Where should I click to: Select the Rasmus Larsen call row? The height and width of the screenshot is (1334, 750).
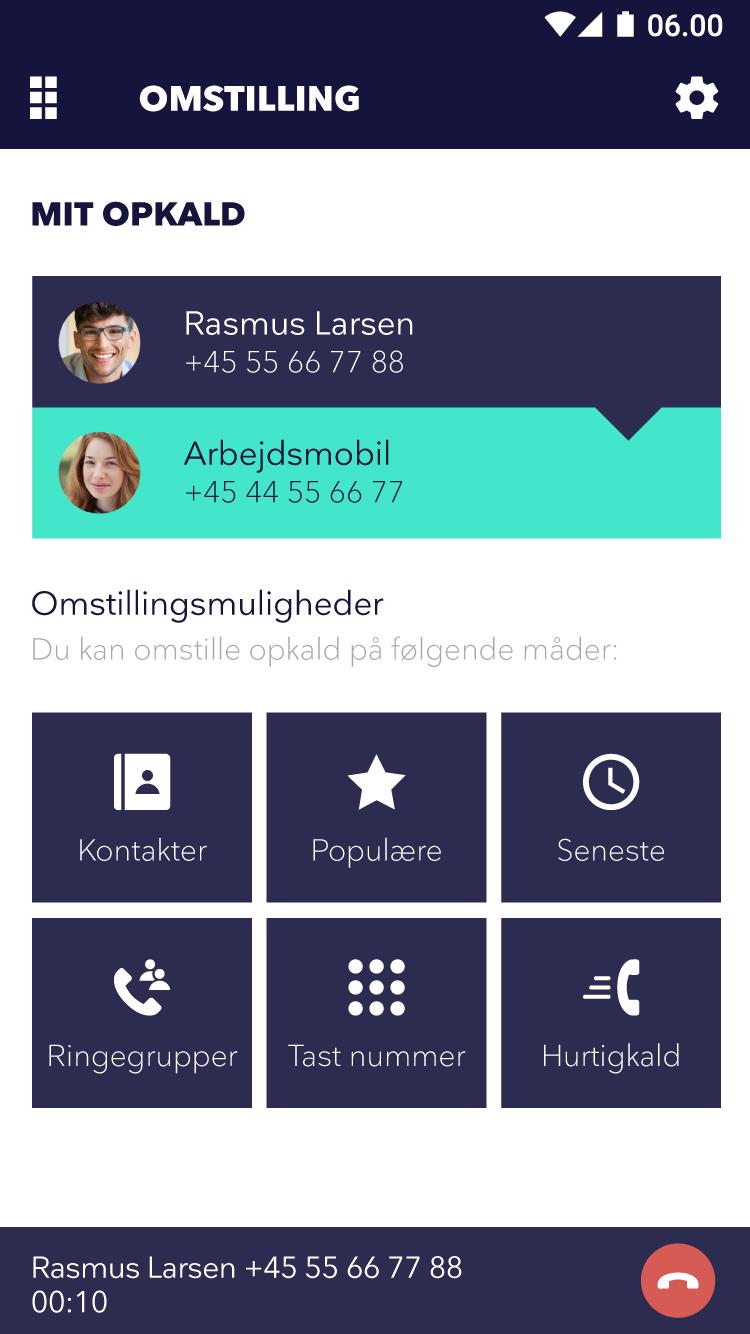click(x=376, y=342)
